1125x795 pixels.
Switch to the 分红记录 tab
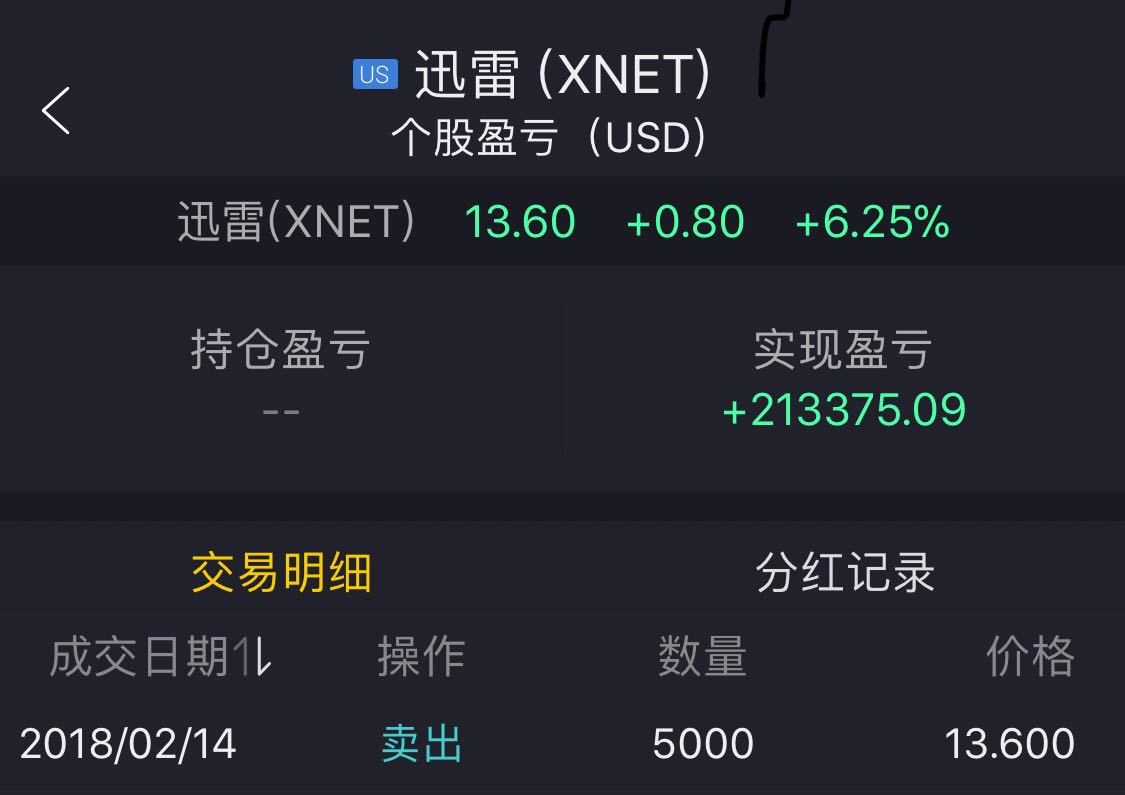point(845,573)
